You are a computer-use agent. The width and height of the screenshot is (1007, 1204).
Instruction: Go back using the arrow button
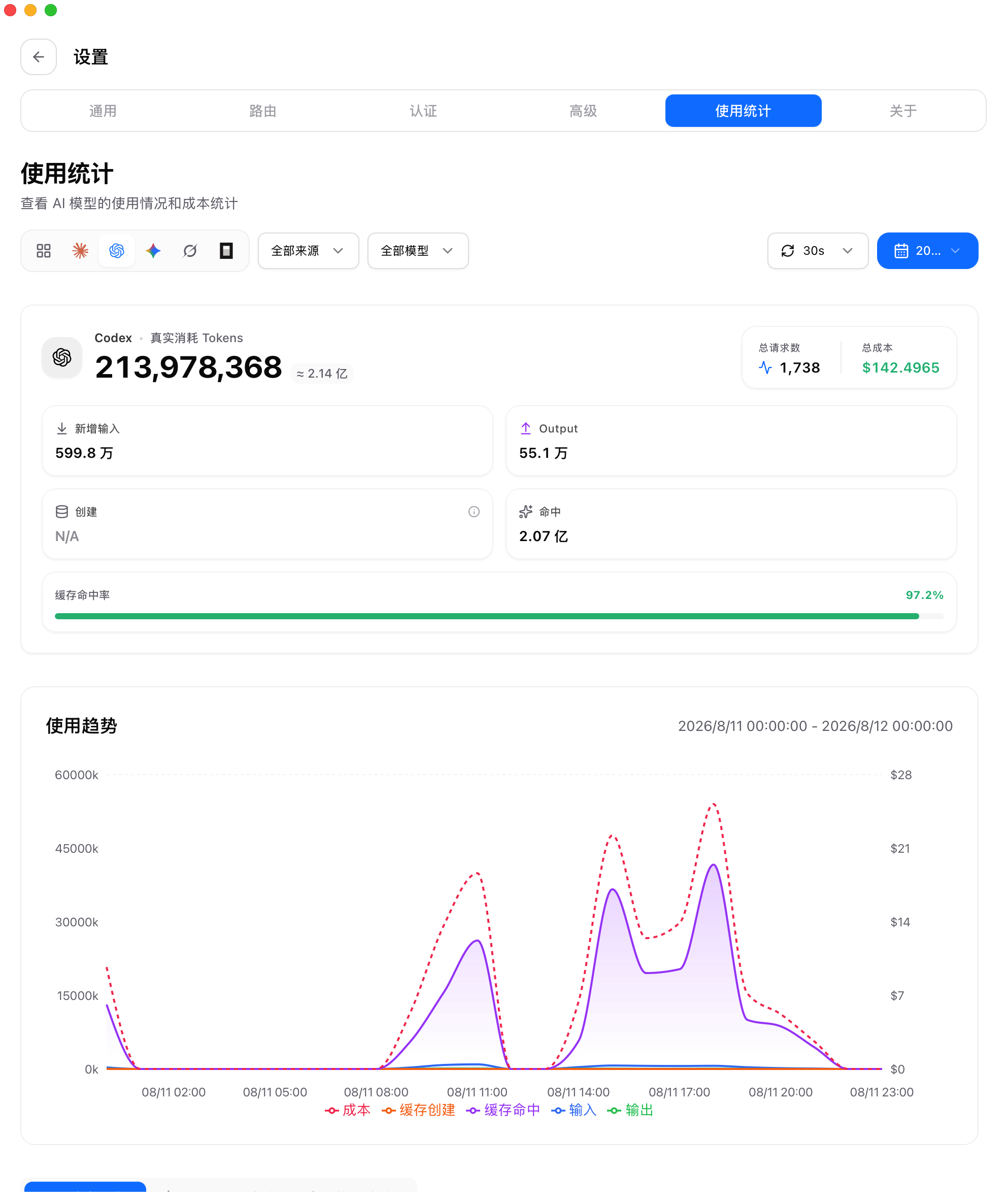tap(39, 57)
